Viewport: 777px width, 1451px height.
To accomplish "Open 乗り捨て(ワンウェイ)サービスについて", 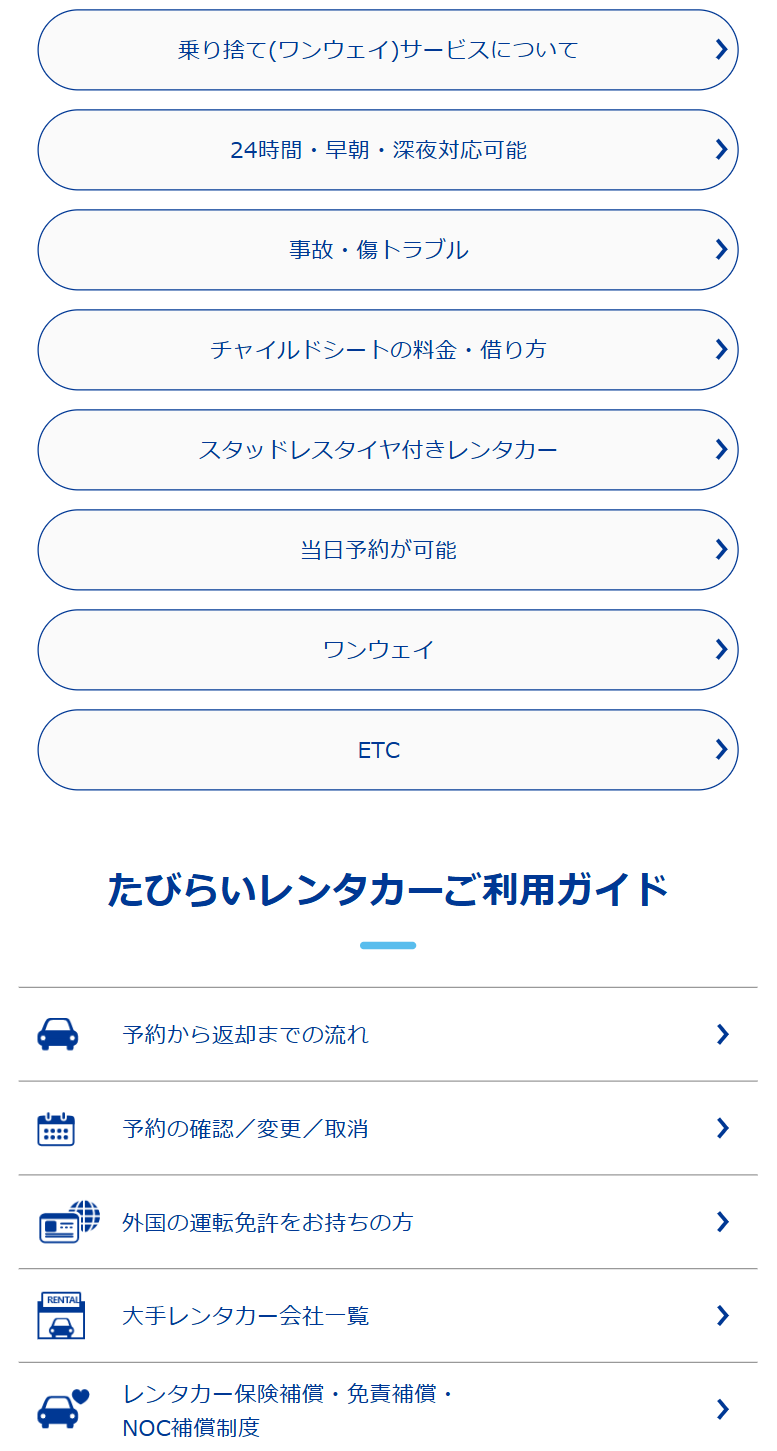I will pos(388,50).
